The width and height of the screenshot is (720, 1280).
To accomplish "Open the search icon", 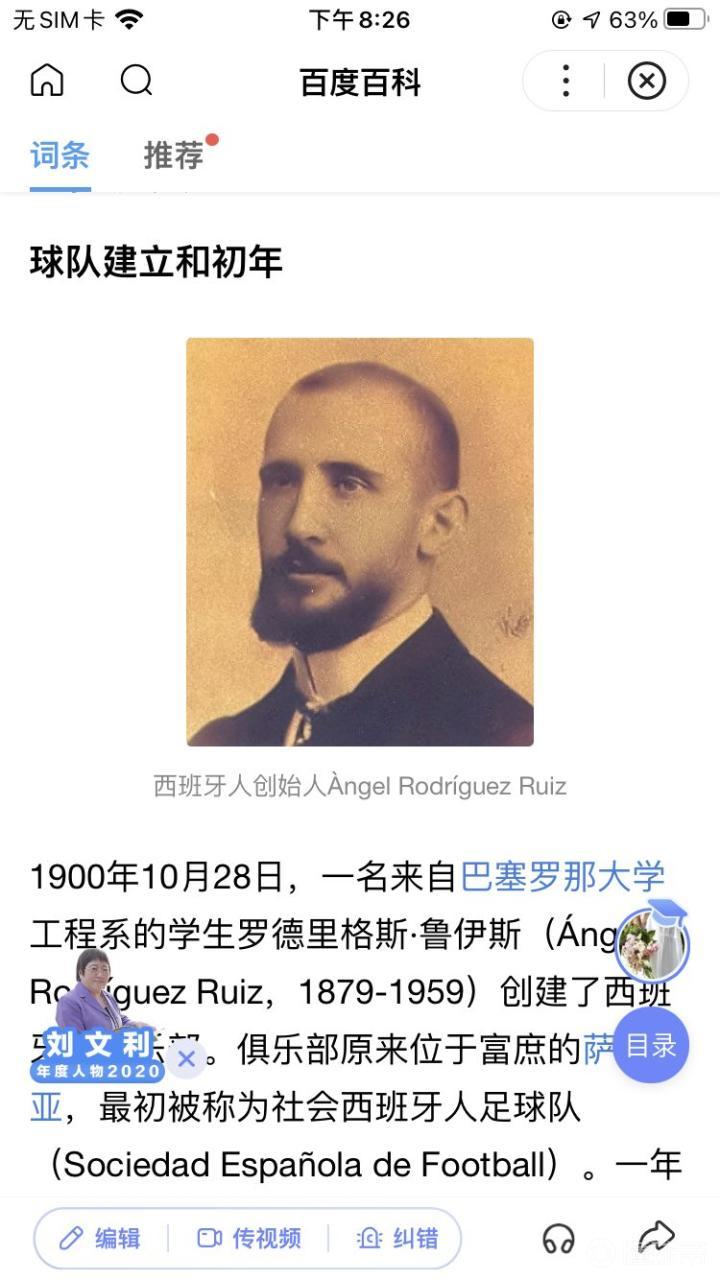I will point(136,80).
